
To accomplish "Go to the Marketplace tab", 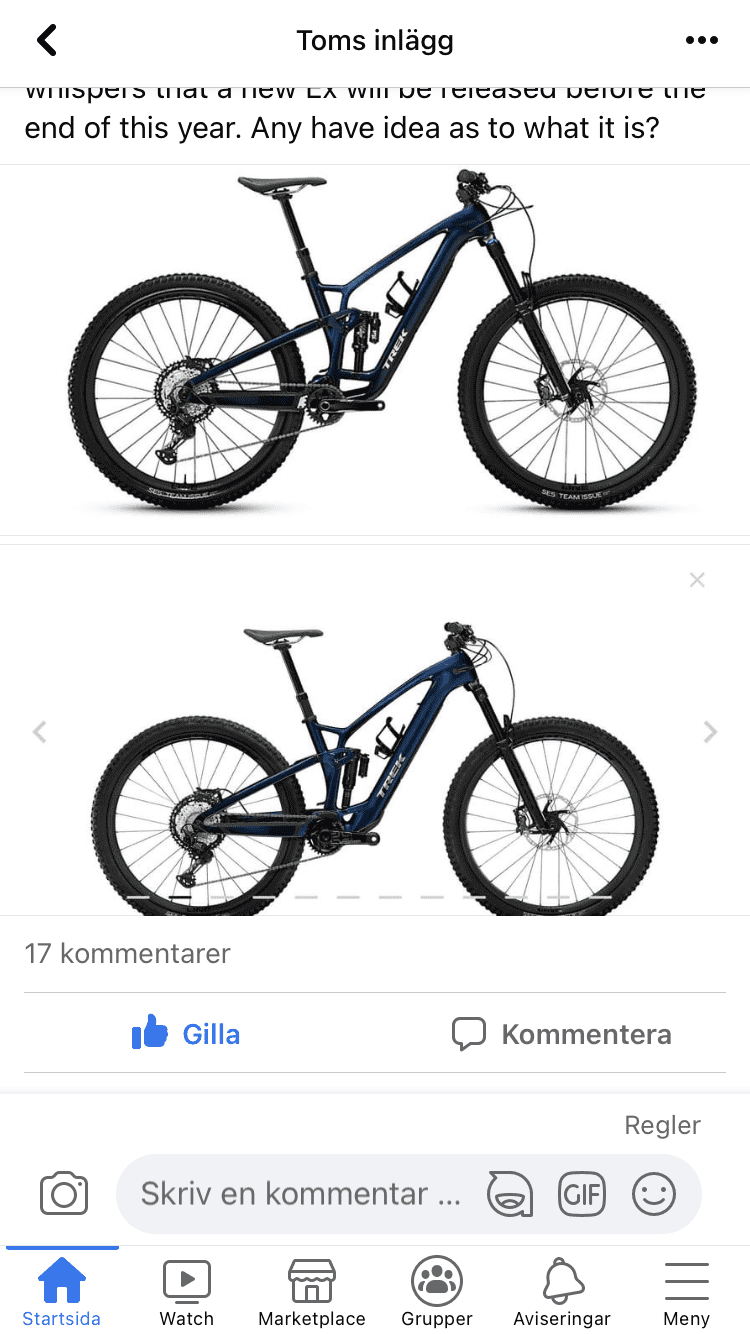I will click(x=312, y=1292).
